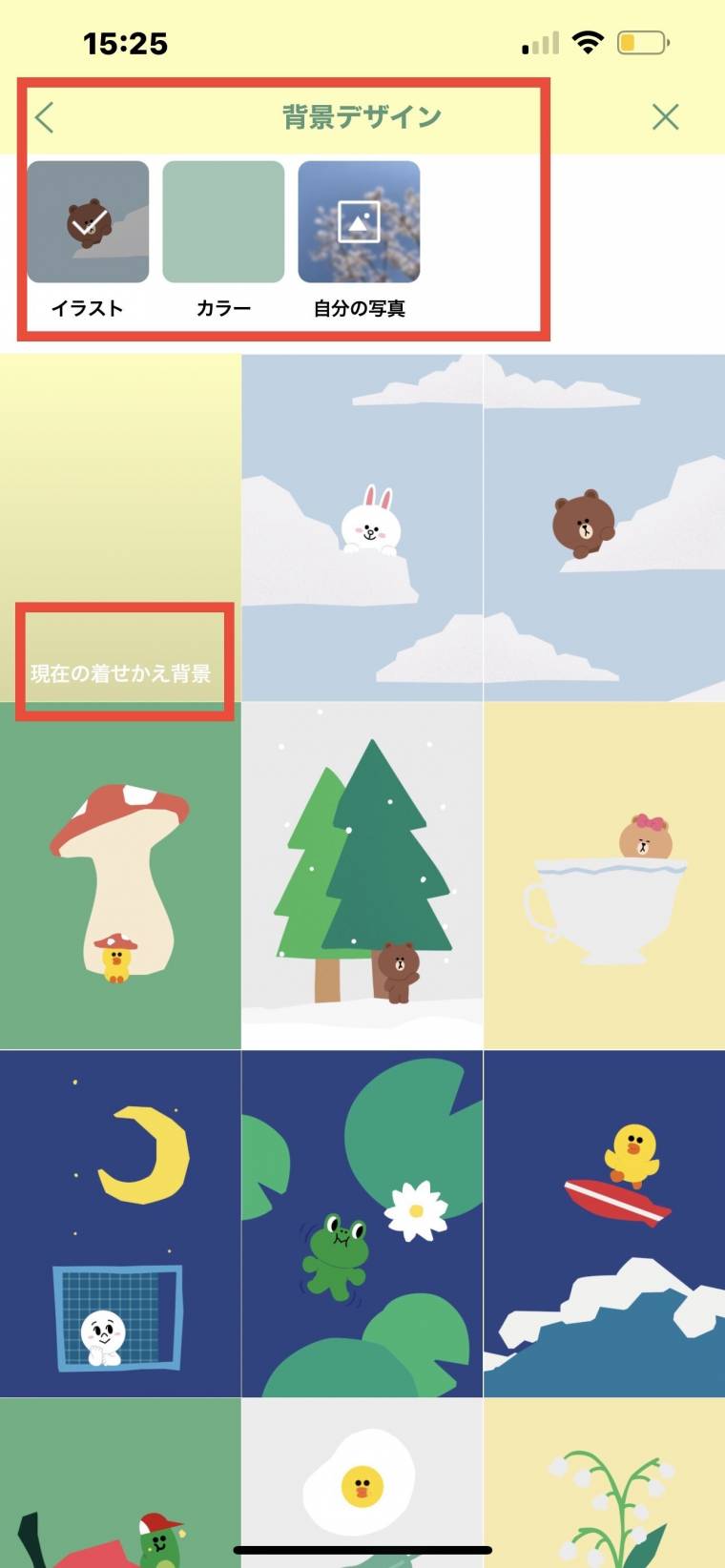725x1568 pixels.
Task: Go back using the left arrow
Action: [x=44, y=117]
